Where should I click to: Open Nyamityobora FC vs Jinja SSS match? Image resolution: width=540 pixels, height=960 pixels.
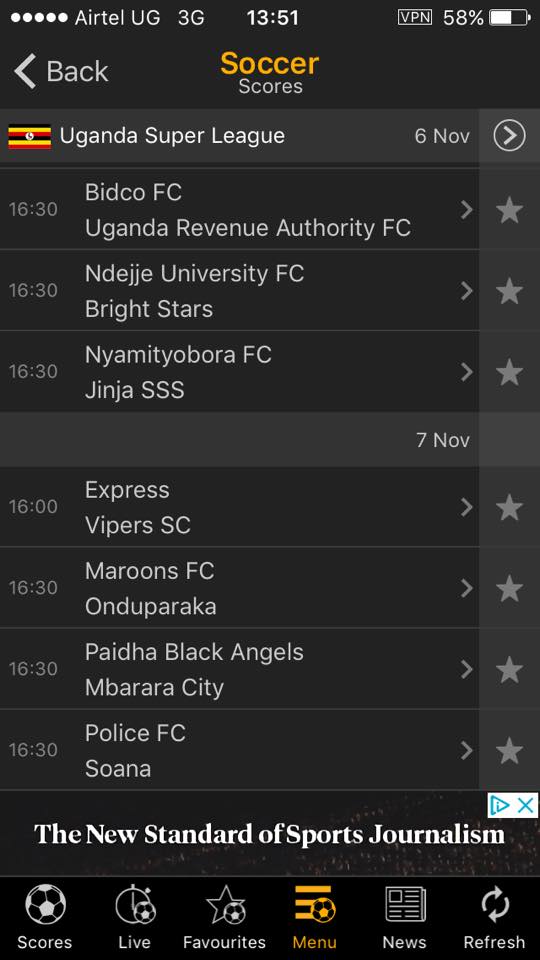239,372
